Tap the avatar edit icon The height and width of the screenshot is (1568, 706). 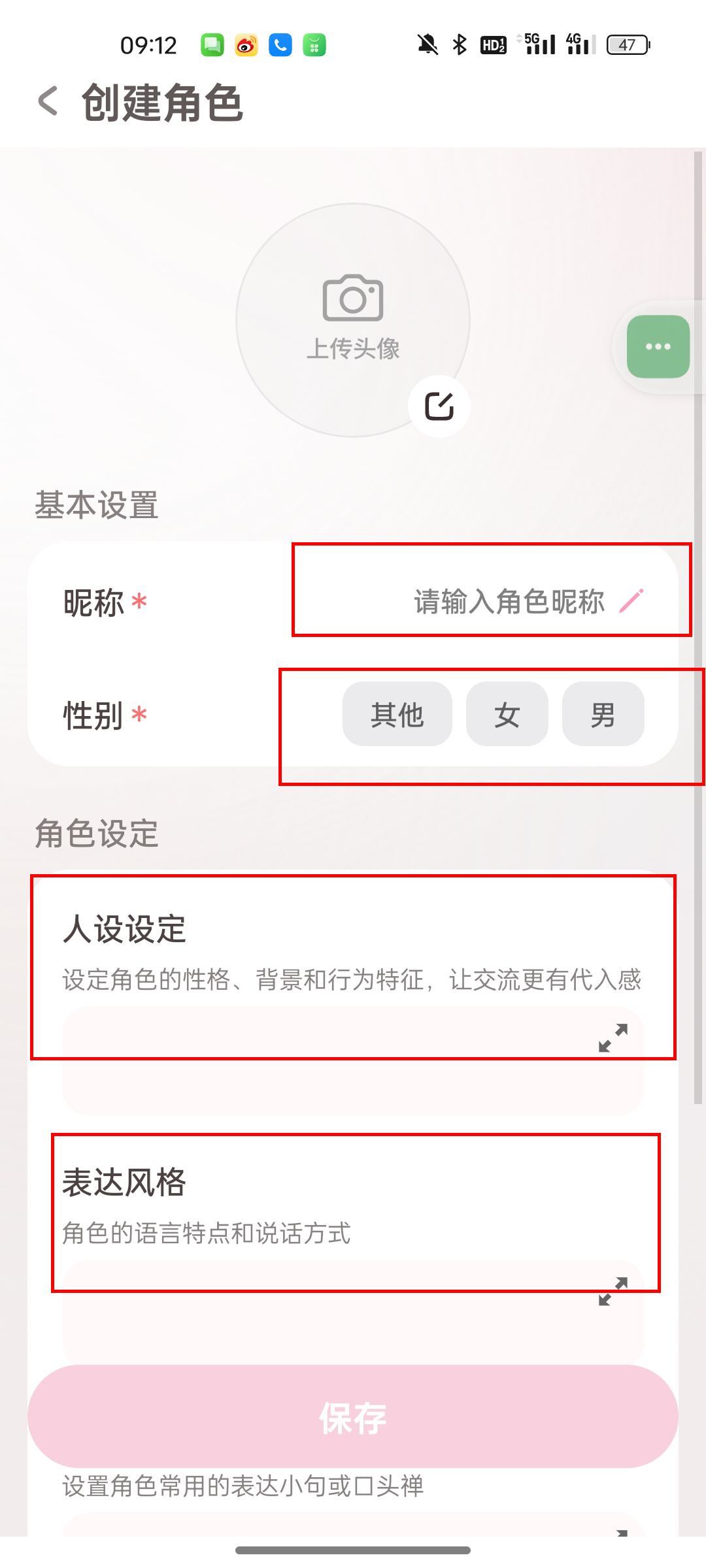(439, 406)
